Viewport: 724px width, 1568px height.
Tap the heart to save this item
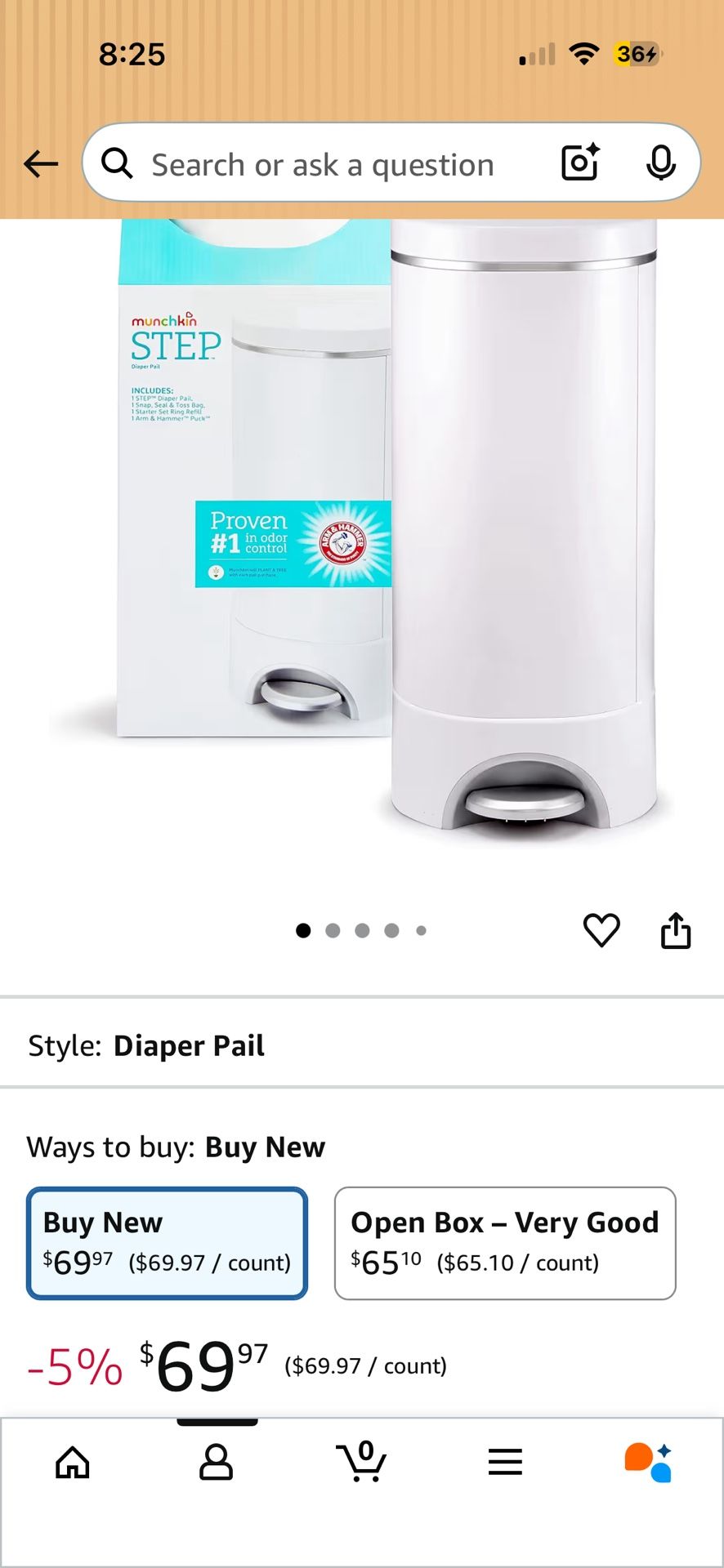pyautogui.click(x=602, y=929)
